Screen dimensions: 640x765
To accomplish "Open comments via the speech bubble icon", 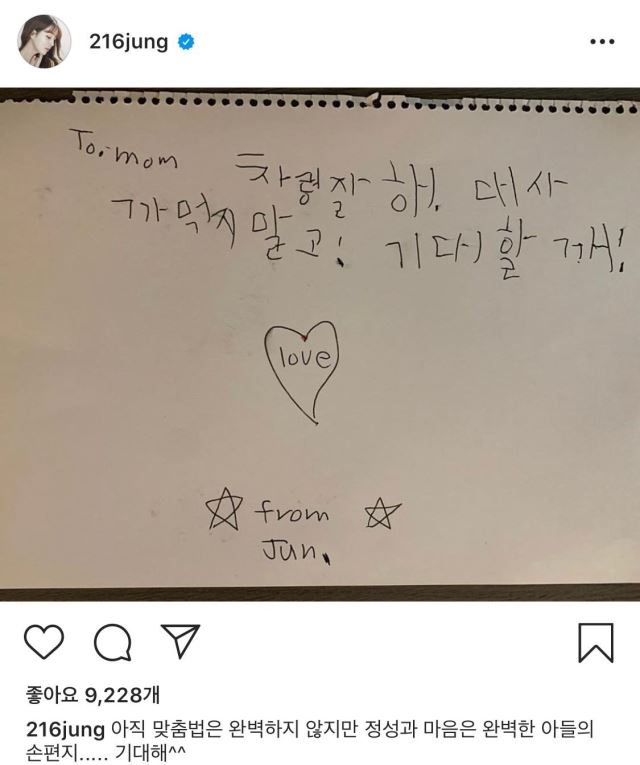I will (x=110, y=642).
